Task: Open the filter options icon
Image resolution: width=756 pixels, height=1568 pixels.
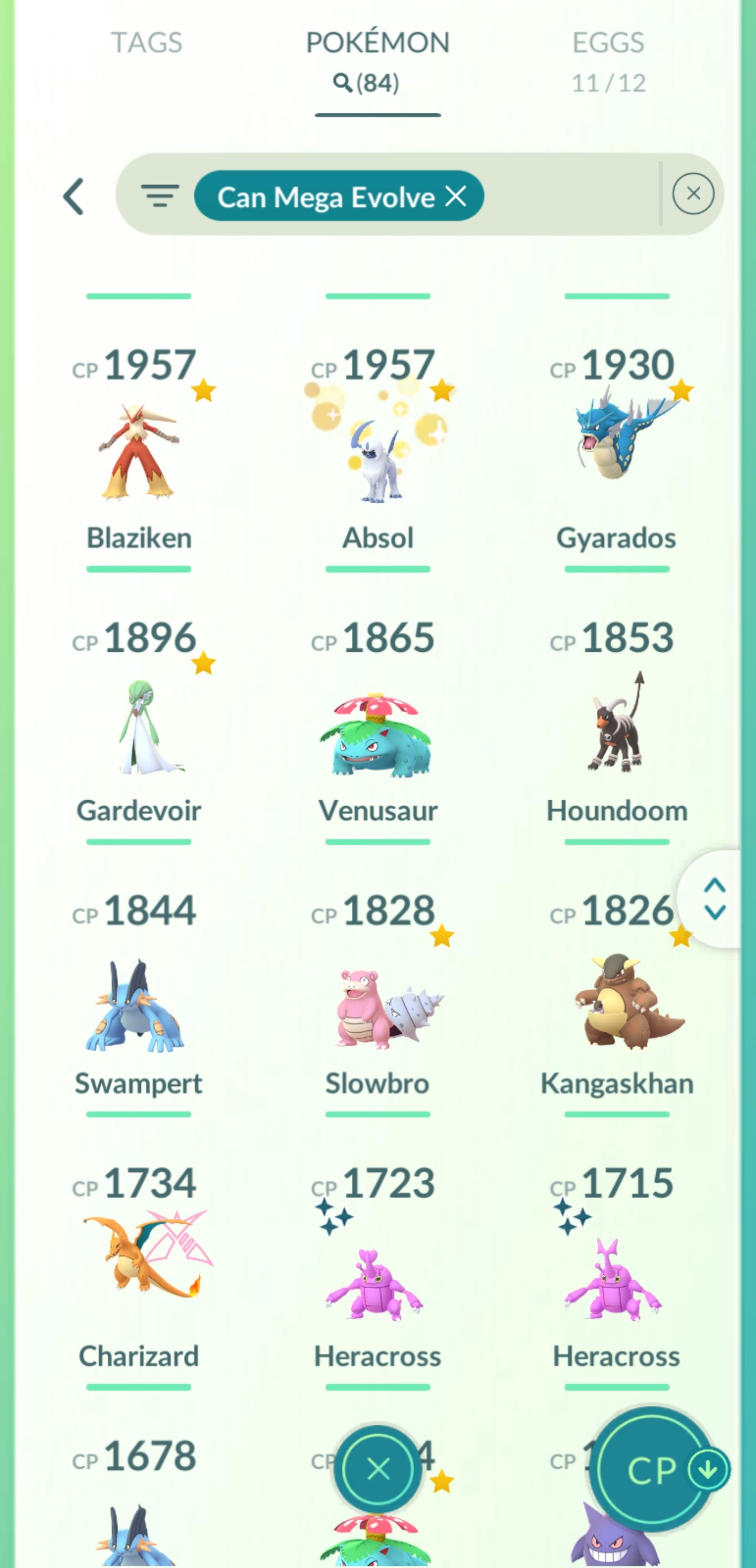Action: (x=160, y=196)
